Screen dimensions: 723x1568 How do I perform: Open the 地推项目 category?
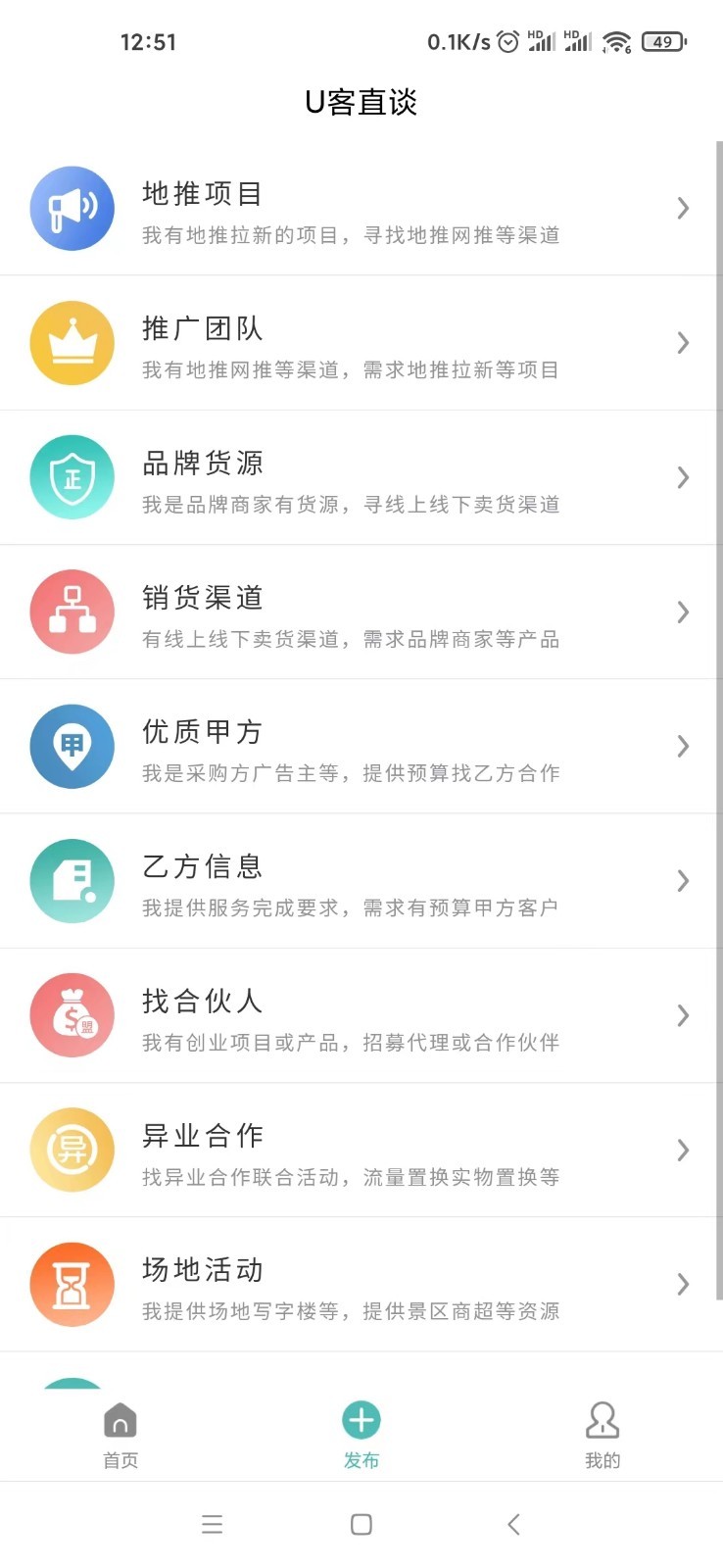pos(353,209)
